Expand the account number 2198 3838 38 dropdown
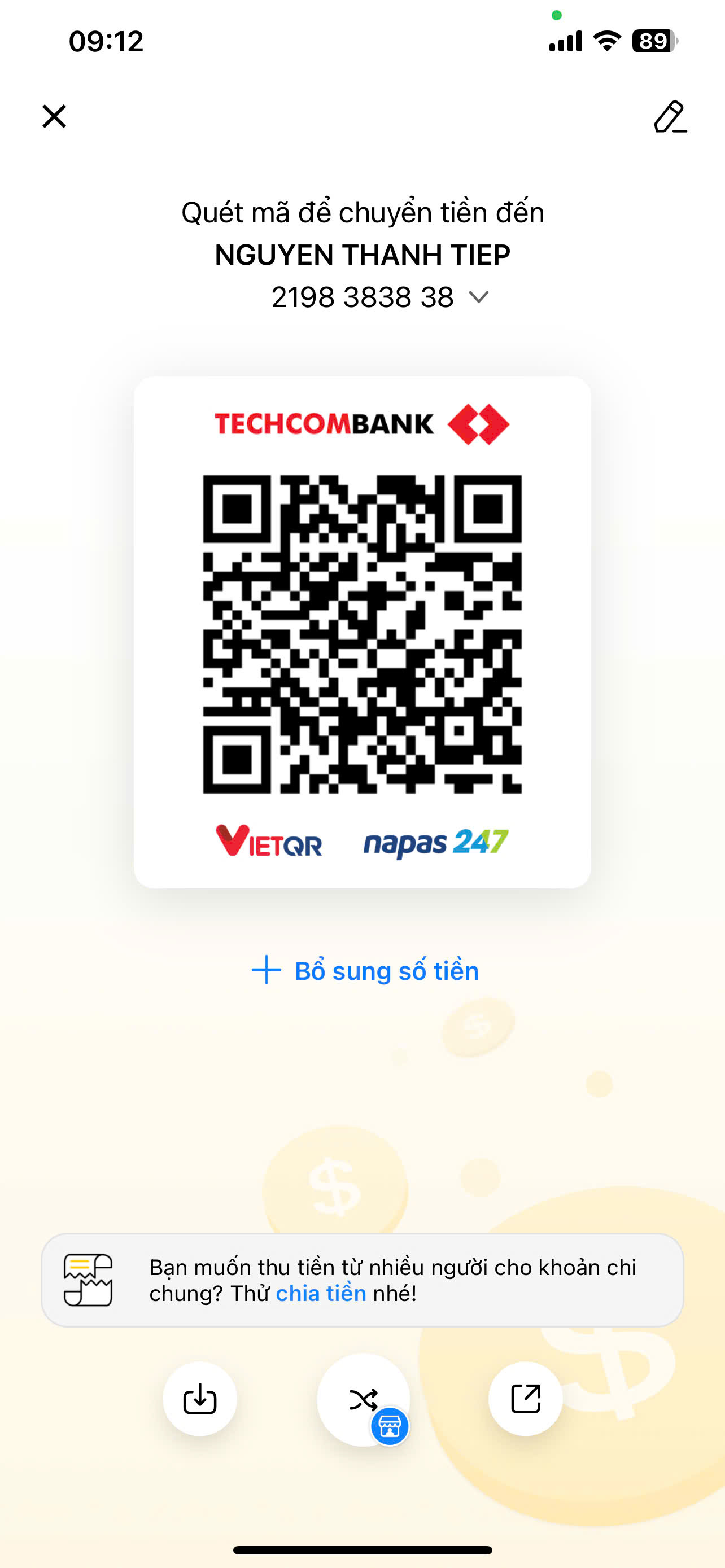This screenshot has width=725, height=1568. click(478, 297)
